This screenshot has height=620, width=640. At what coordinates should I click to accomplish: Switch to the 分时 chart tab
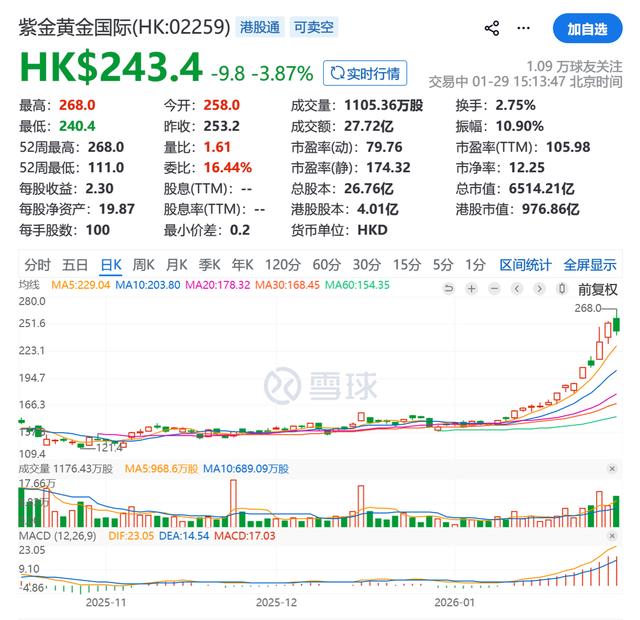(37, 265)
